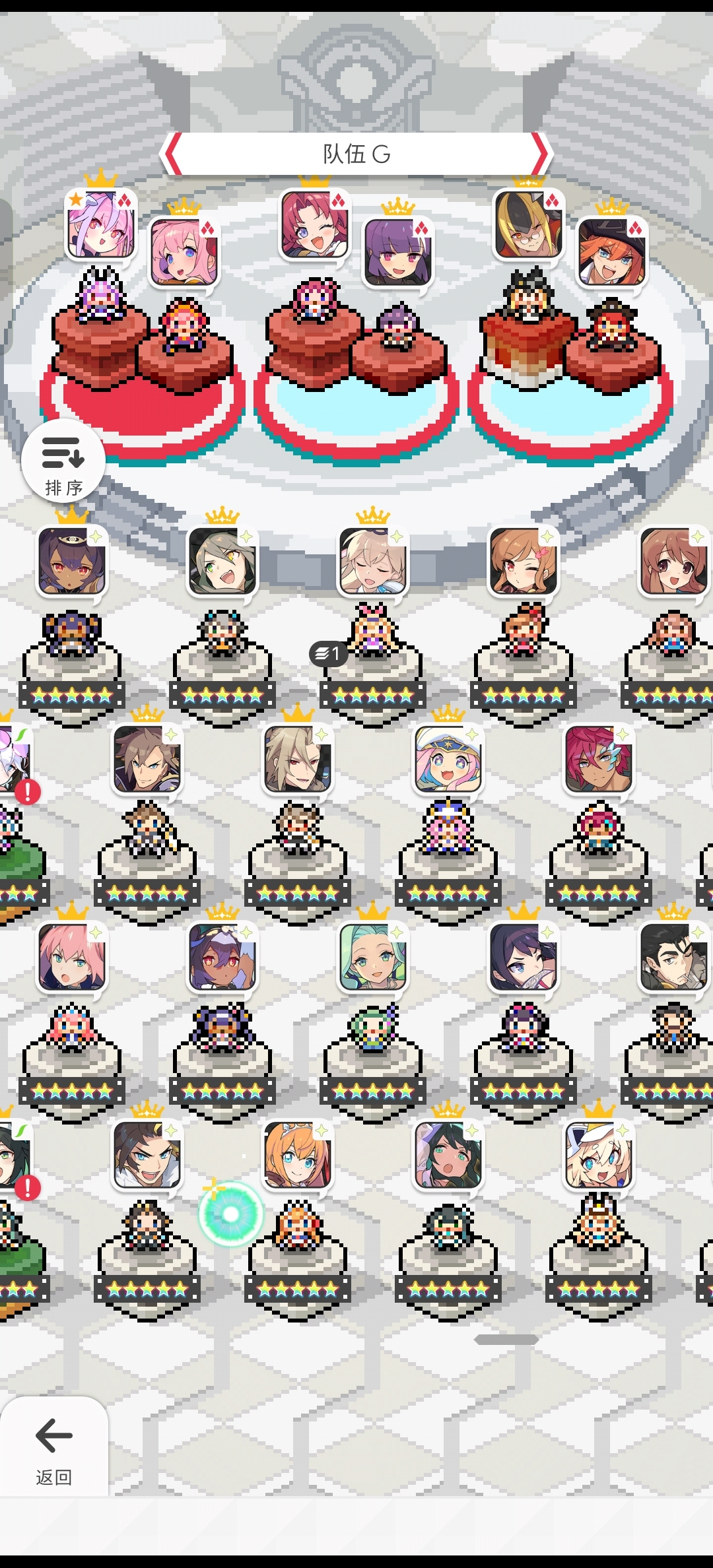Pick the teal-haired elf hero
Screen dimensions: 713x1568
click(372, 958)
